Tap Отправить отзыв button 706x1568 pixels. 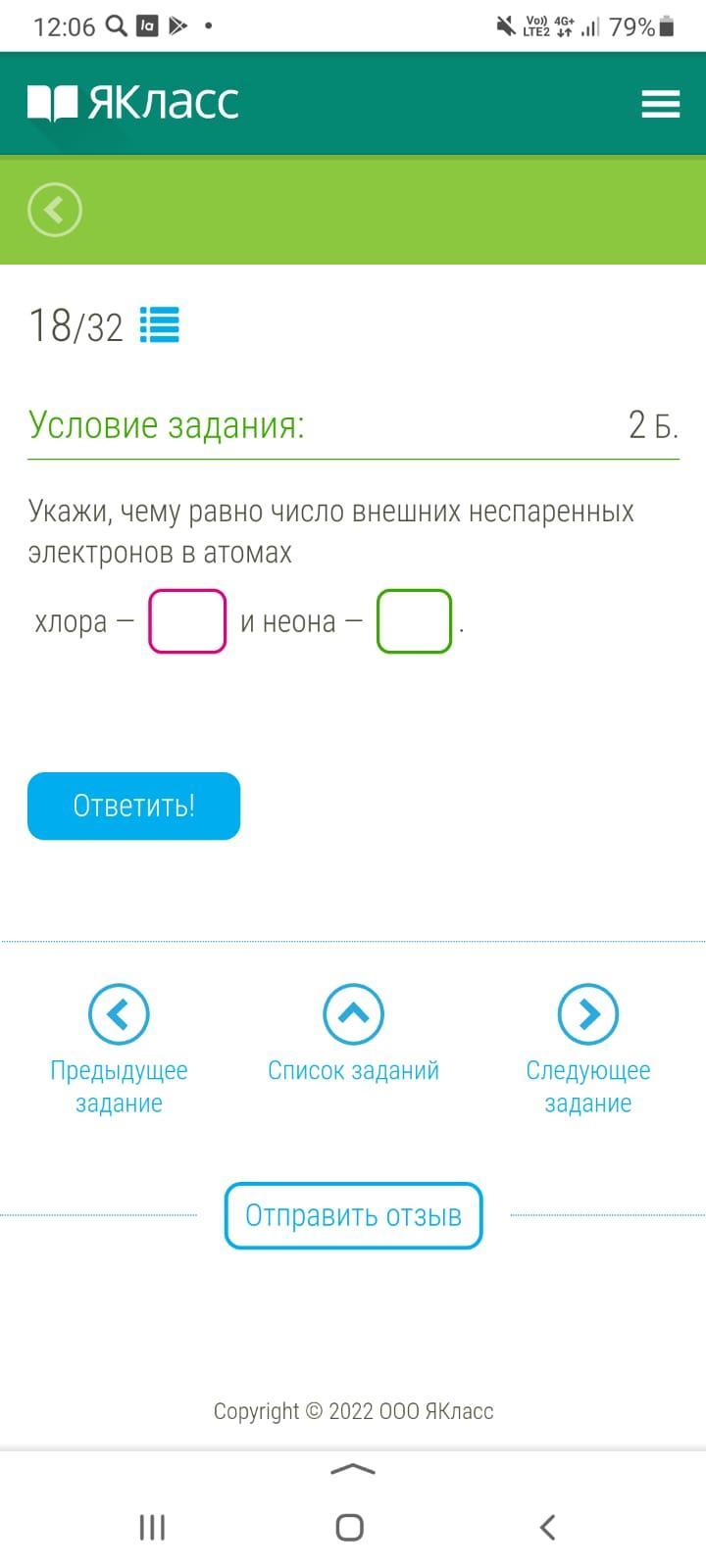353,1215
